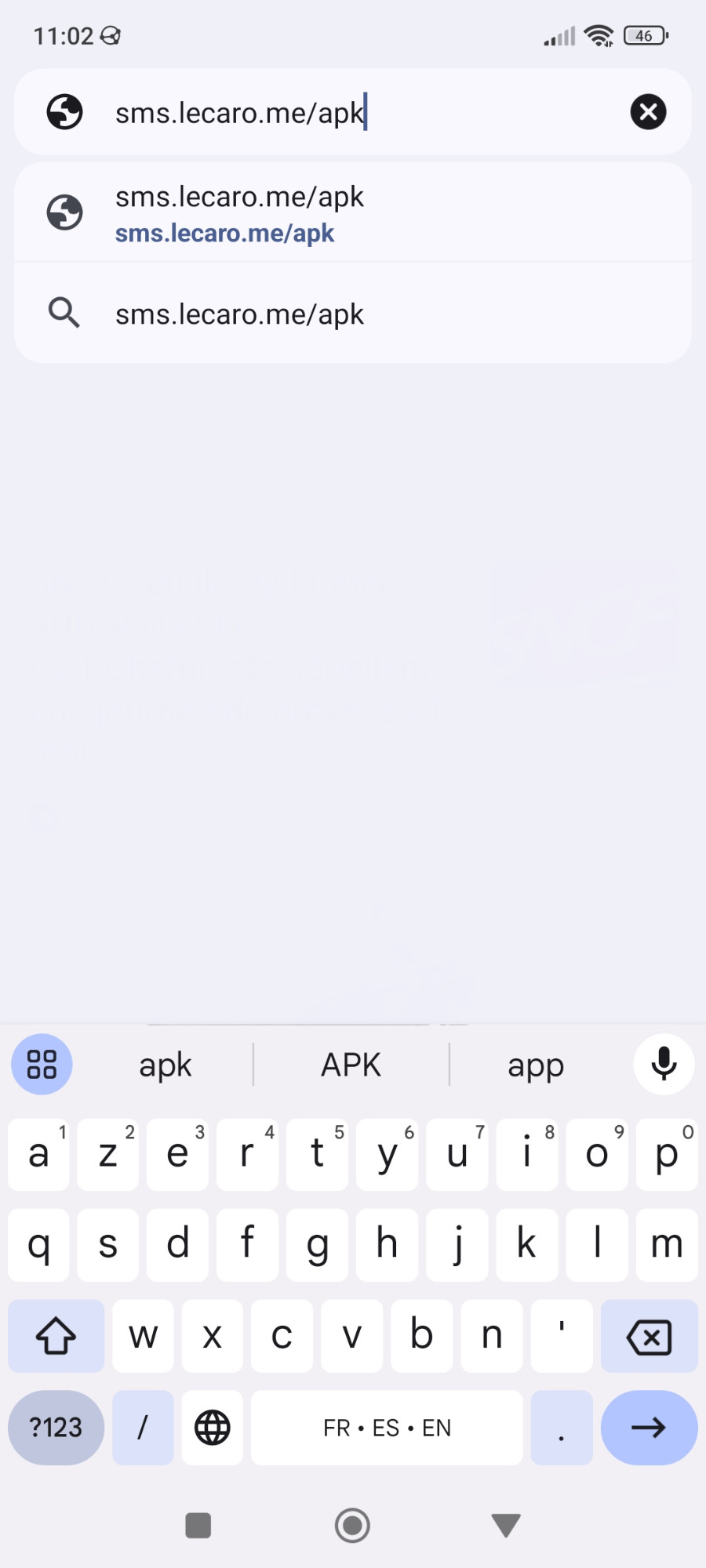Start voice input with the microphone
The height and width of the screenshot is (1568, 706).
(664, 1064)
